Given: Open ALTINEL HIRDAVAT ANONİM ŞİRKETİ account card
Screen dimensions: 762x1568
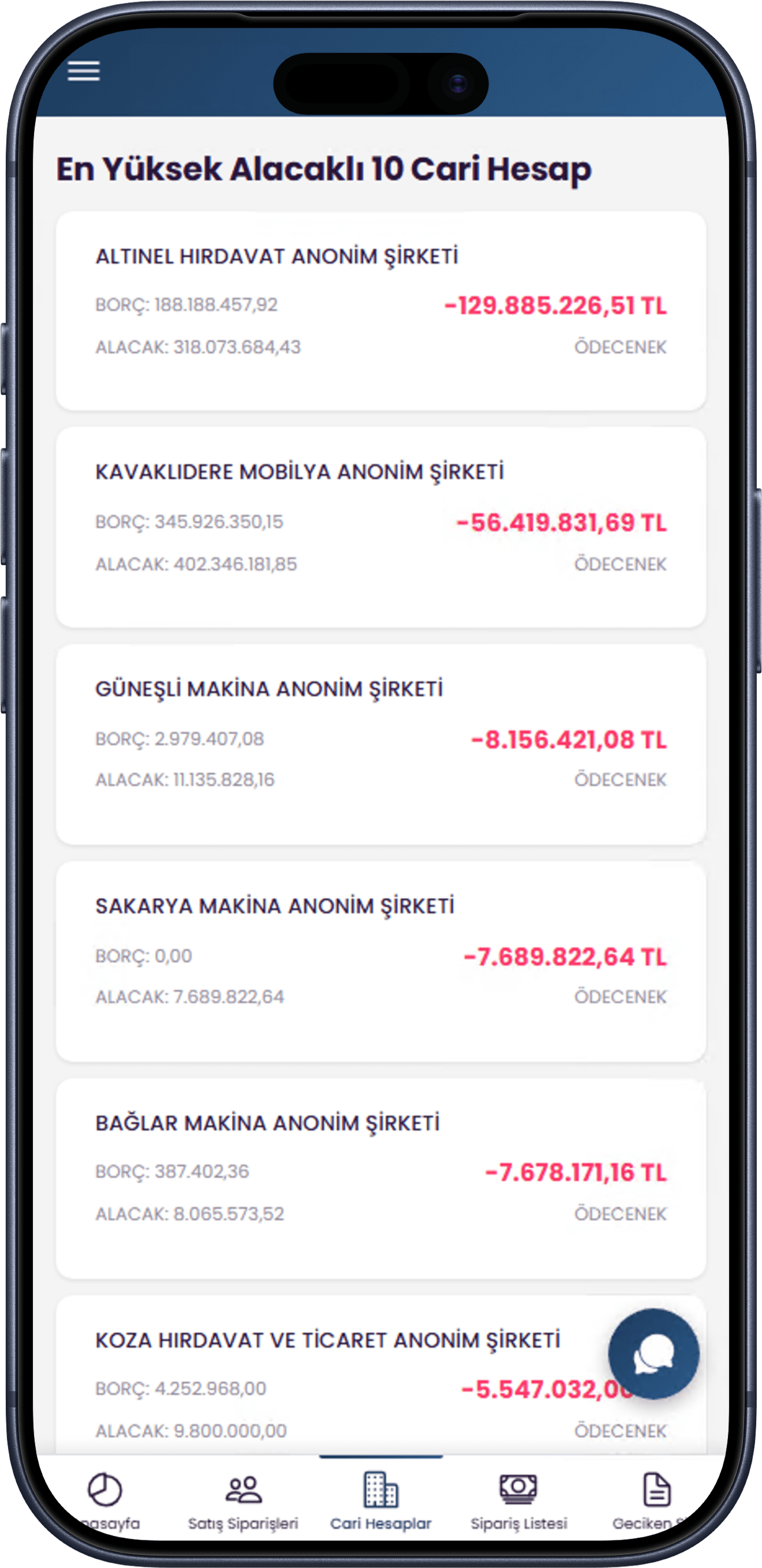Looking at the screenshot, I should point(380,310).
